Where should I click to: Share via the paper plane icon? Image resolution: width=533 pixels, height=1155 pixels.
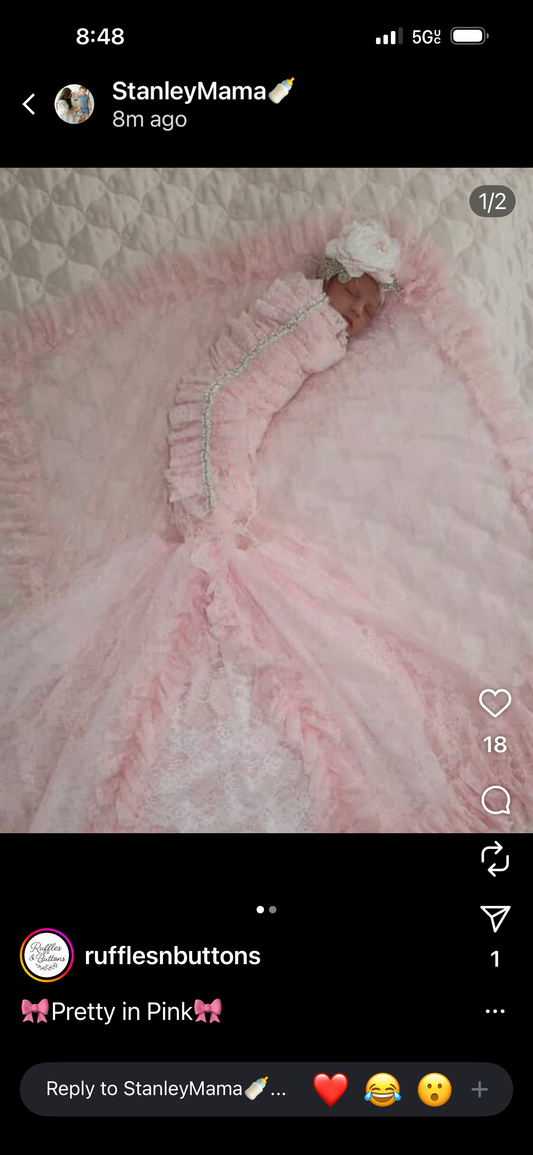495,918
